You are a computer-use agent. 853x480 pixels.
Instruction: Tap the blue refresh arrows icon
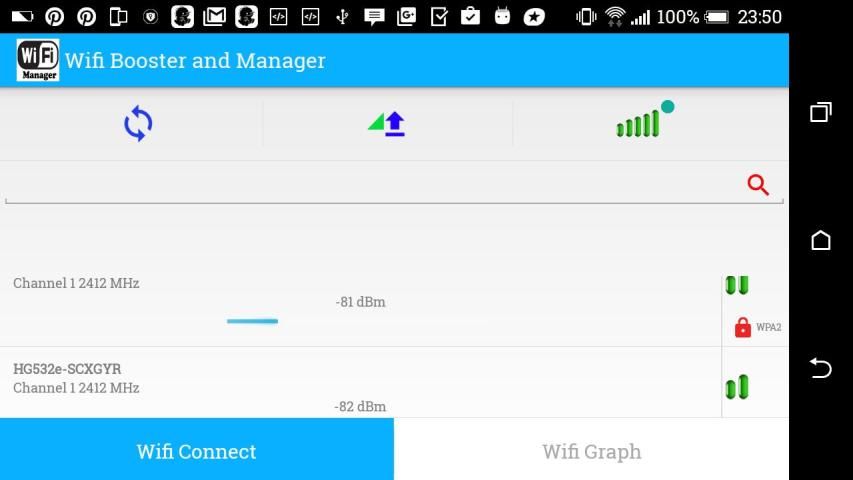138,124
